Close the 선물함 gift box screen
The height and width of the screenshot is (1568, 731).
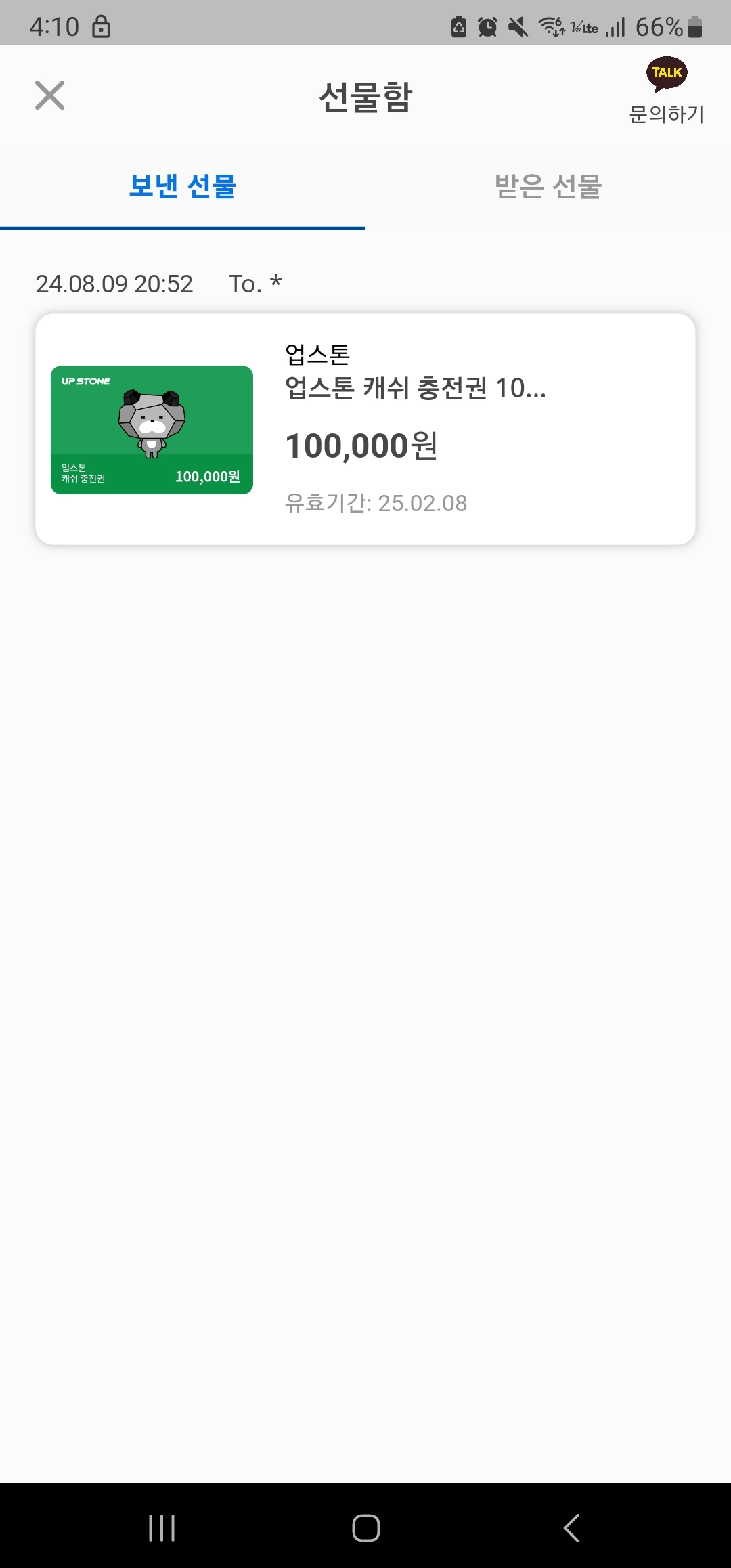pyautogui.click(x=49, y=95)
